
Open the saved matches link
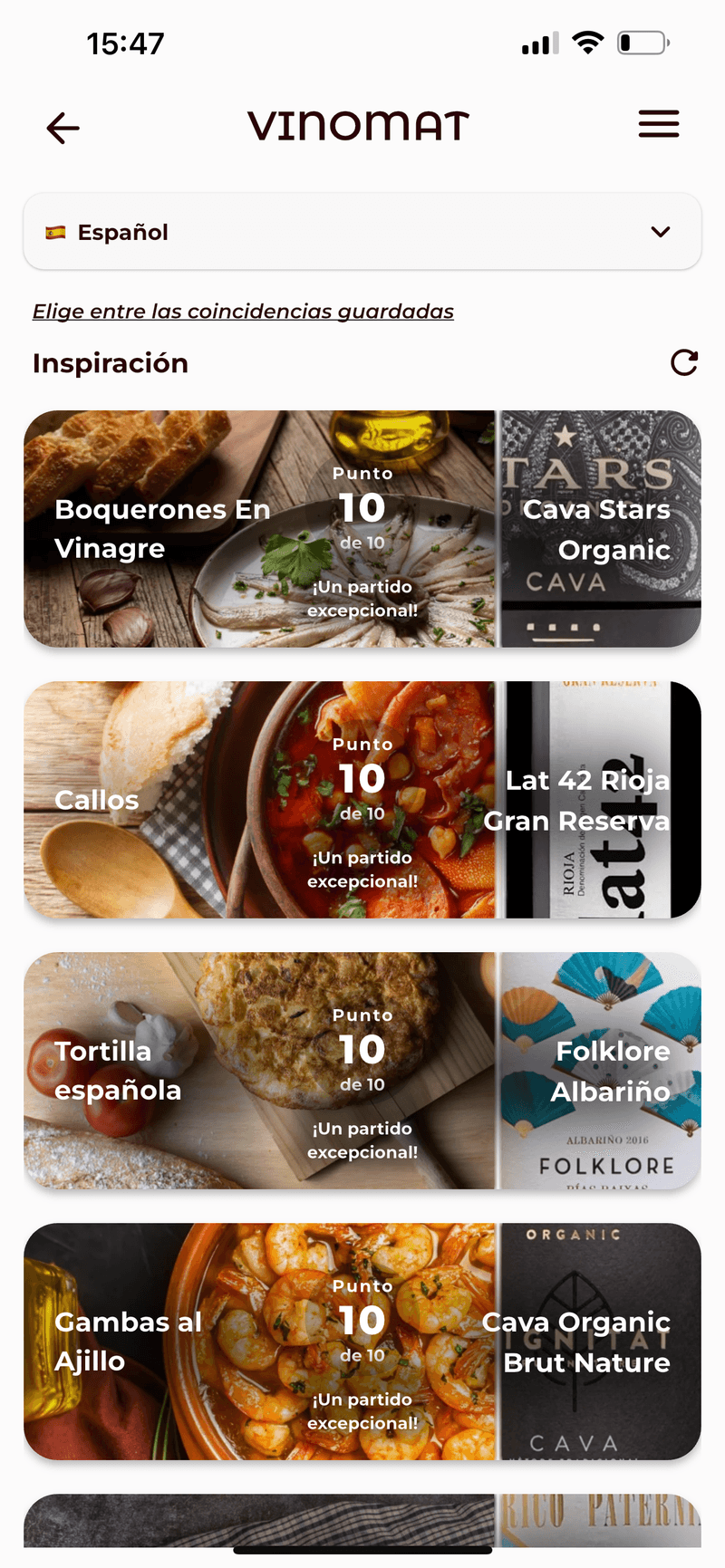tap(243, 312)
